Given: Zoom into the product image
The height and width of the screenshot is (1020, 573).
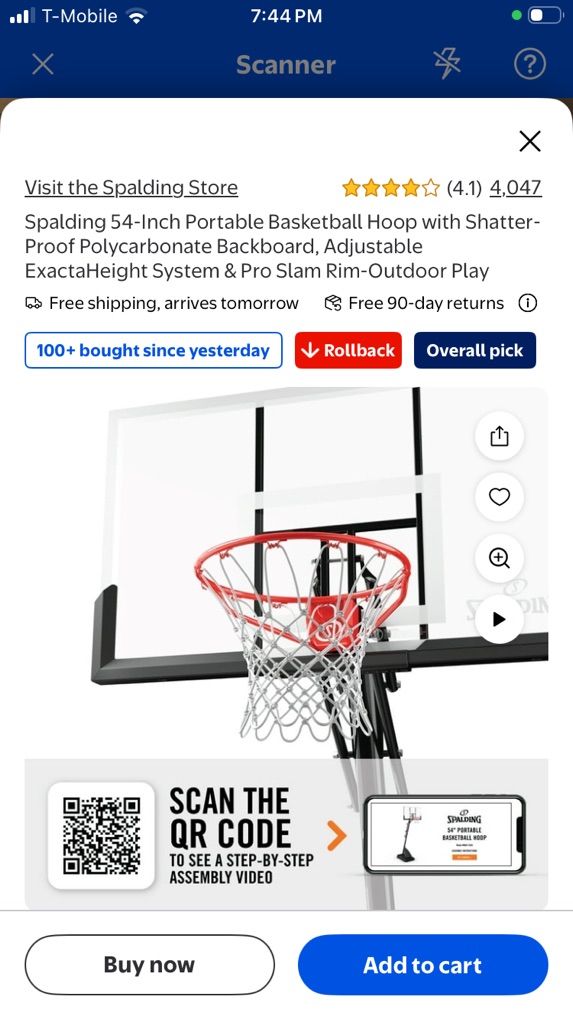Looking at the screenshot, I should 499,557.
